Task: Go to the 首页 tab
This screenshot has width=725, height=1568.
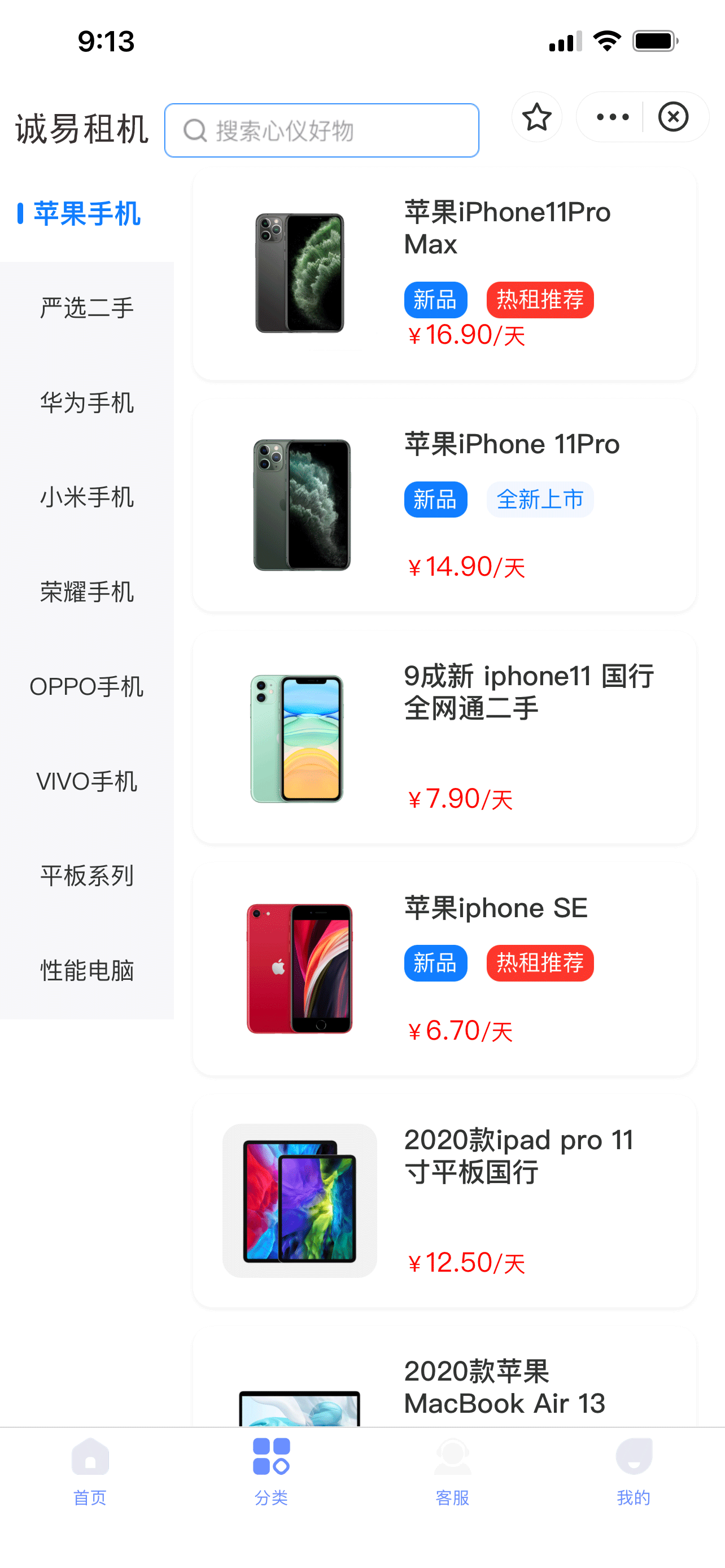Action: coord(90,1470)
